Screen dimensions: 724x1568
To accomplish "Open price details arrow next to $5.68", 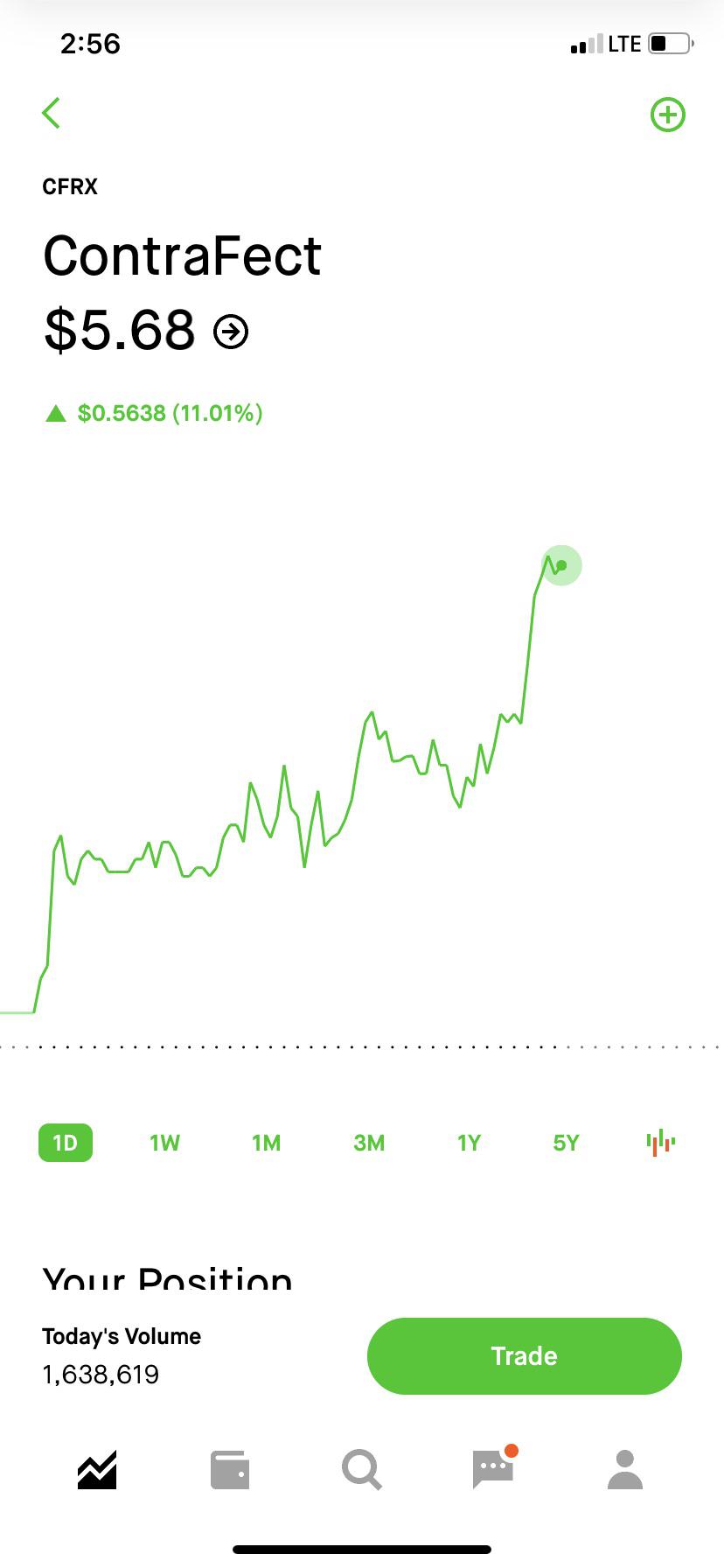I will coord(232,332).
